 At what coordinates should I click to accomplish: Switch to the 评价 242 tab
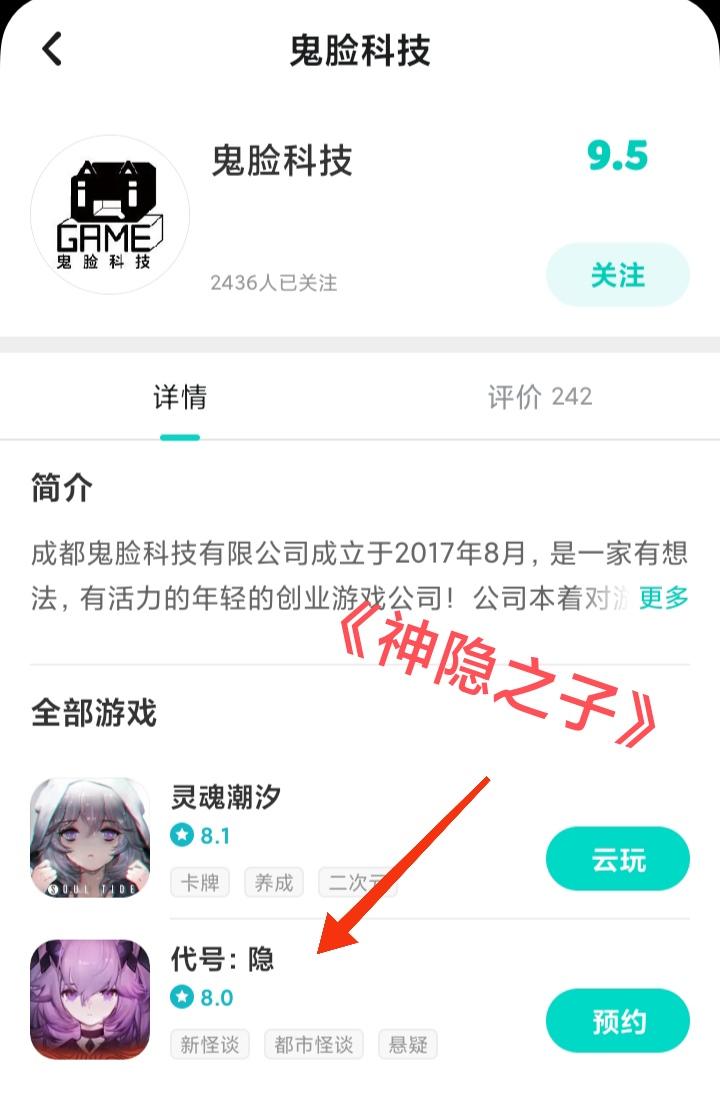point(539,397)
